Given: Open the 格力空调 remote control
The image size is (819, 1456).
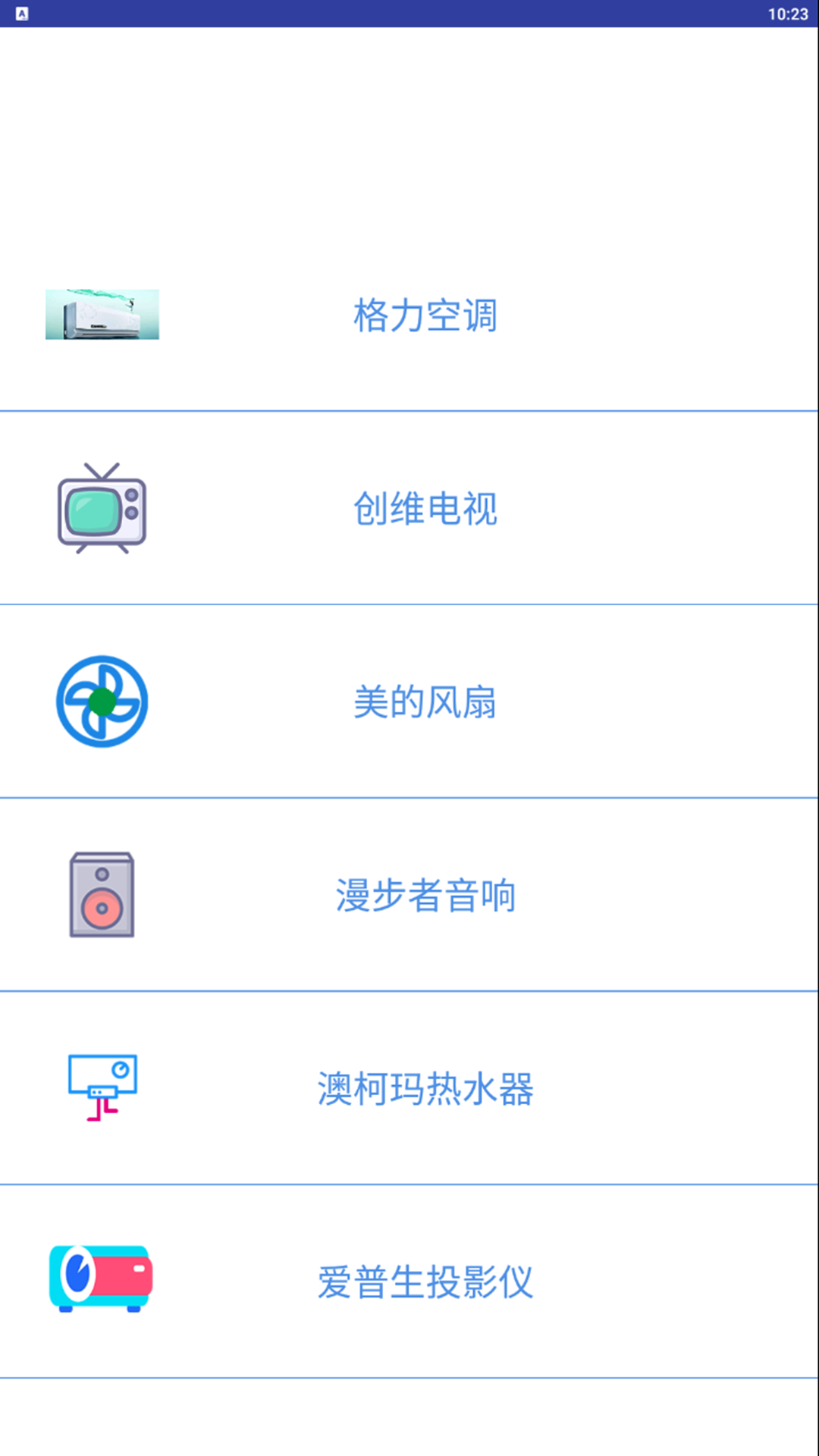Looking at the screenshot, I should coord(409,315).
